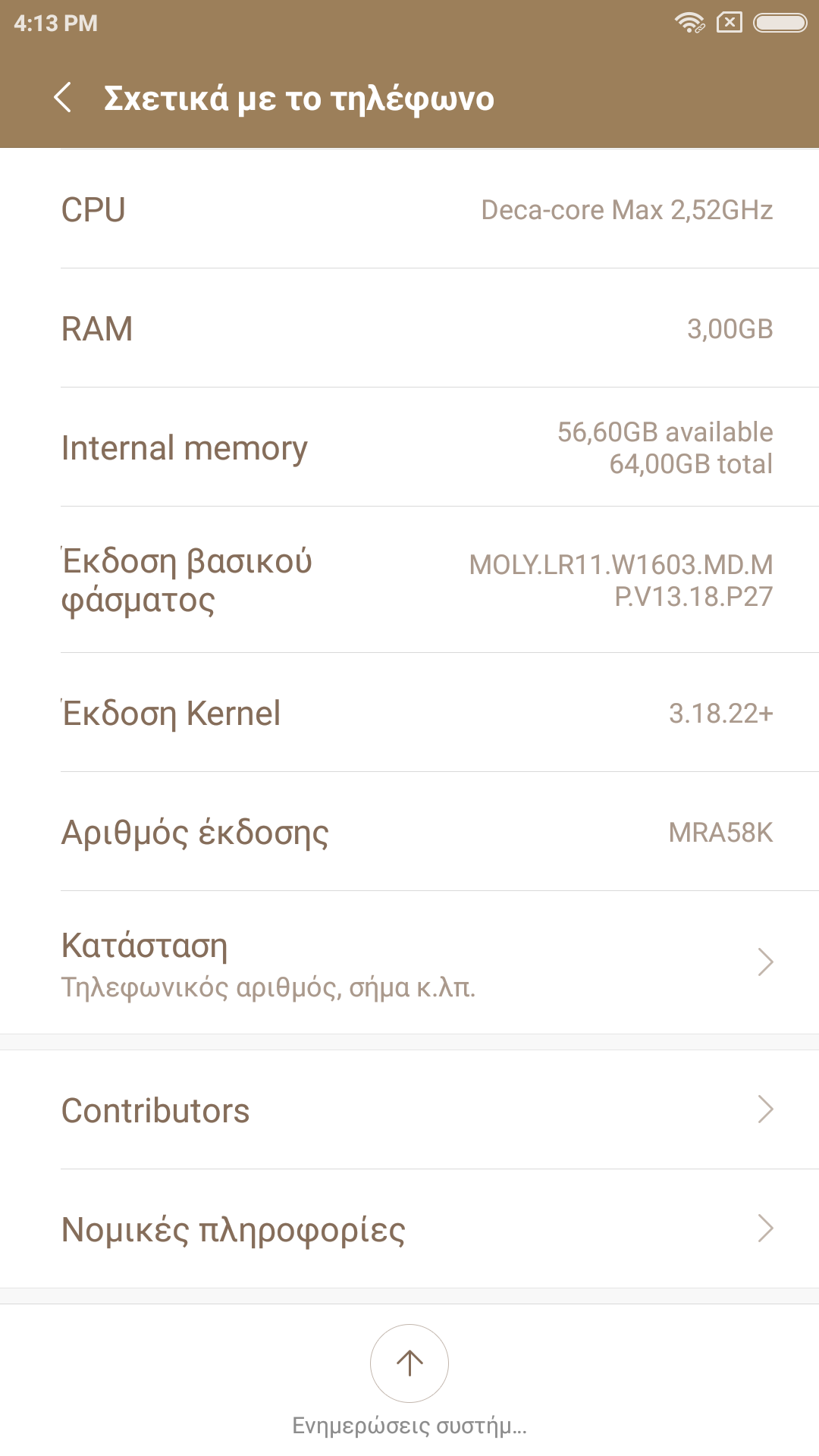Open Νομικές πληροφορίες legal information
819x1456 pixels.
pyautogui.click(x=409, y=1228)
